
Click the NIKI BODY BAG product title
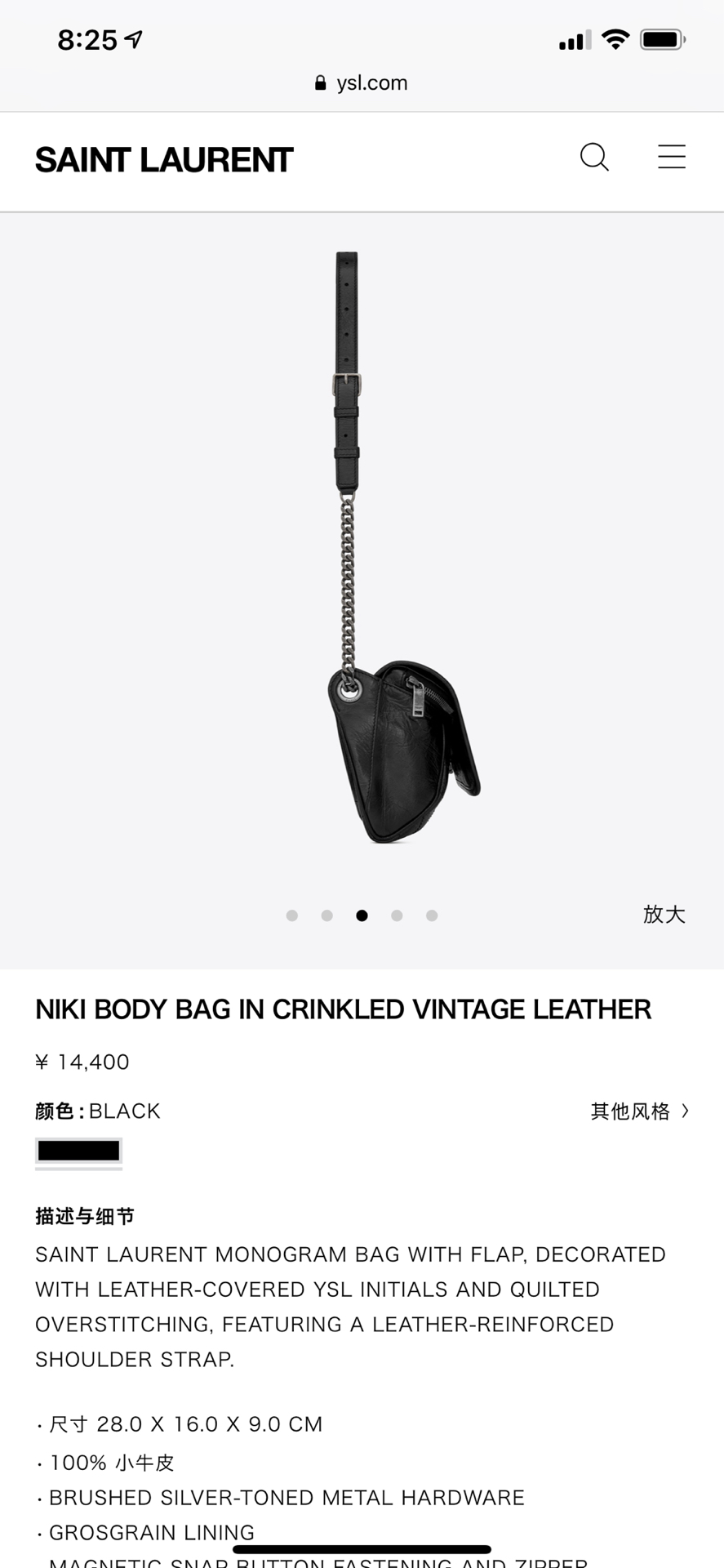(342, 1009)
